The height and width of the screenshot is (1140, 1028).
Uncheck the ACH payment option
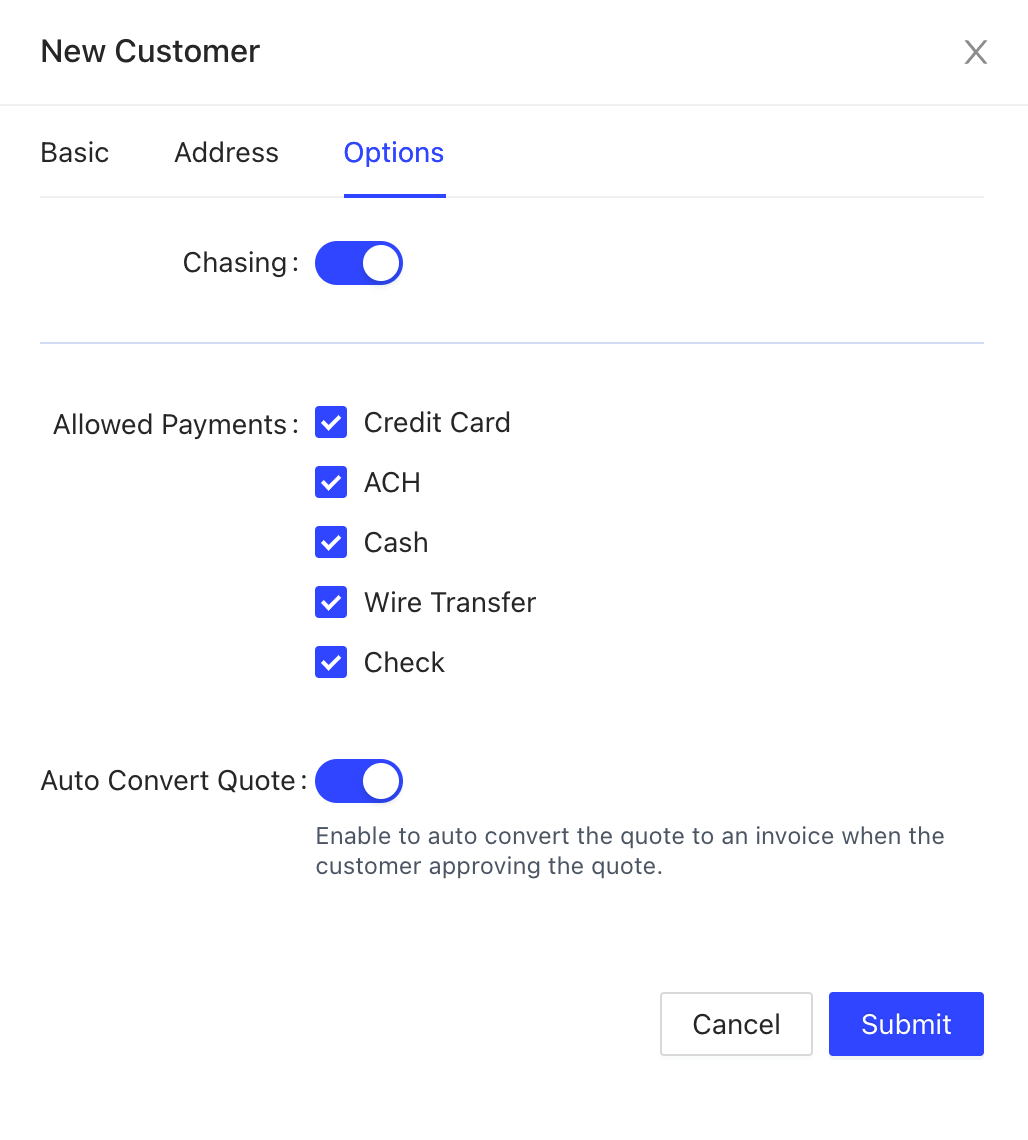point(331,482)
